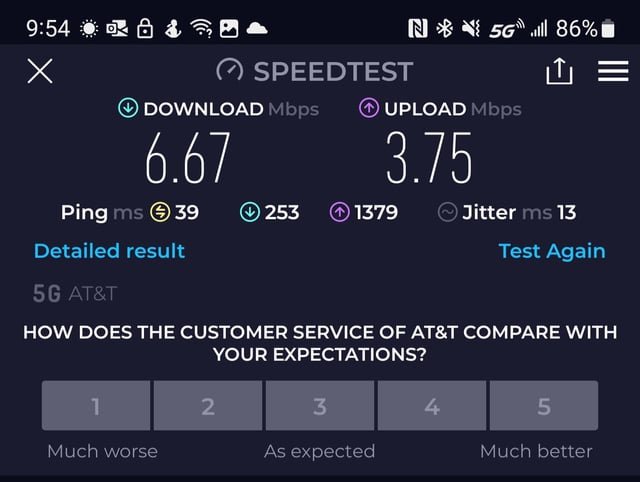Open the Detailed result link
Screen dimensions: 640x482
(x=109, y=251)
